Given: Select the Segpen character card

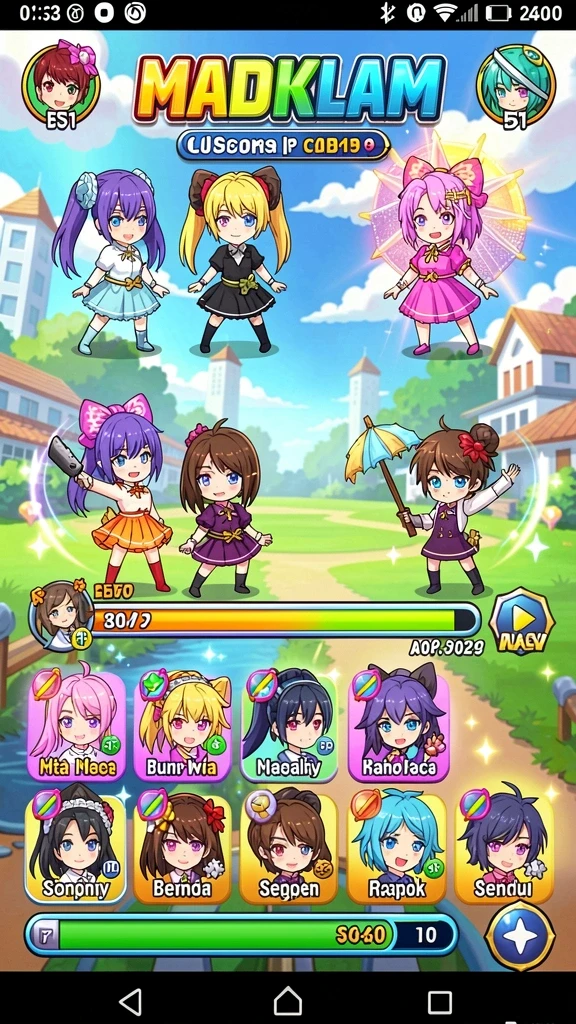Looking at the screenshot, I should tap(289, 847).
